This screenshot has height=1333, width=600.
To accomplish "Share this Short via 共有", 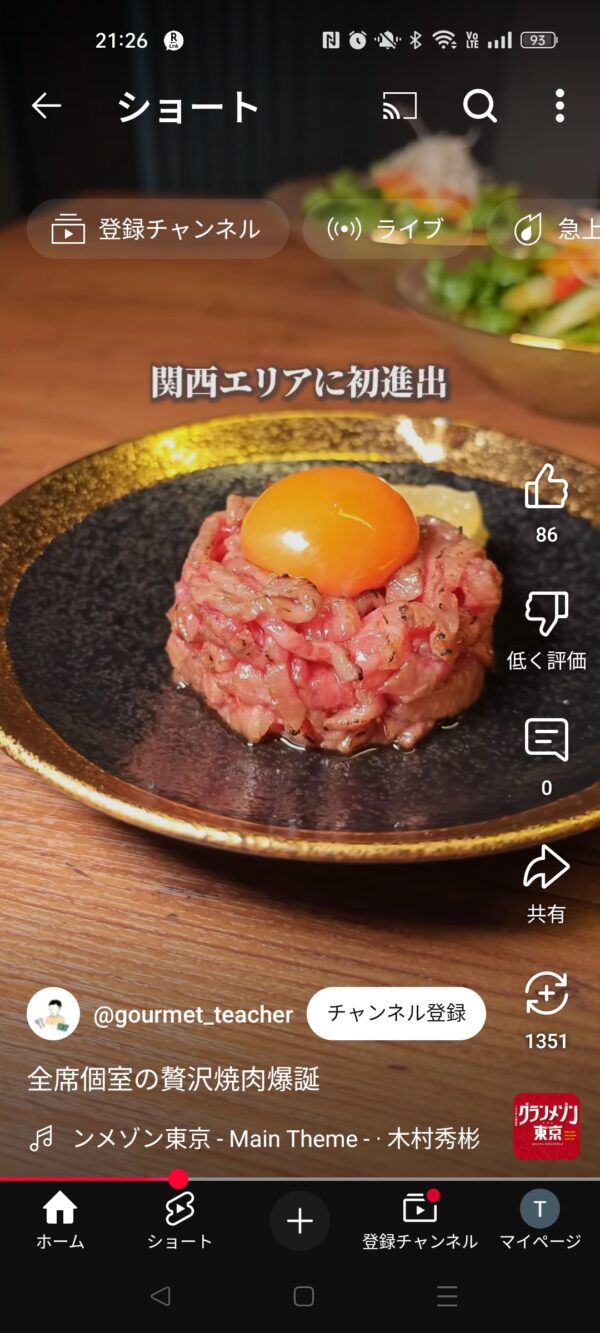I will pyautogui.click(x=546, y=868).
